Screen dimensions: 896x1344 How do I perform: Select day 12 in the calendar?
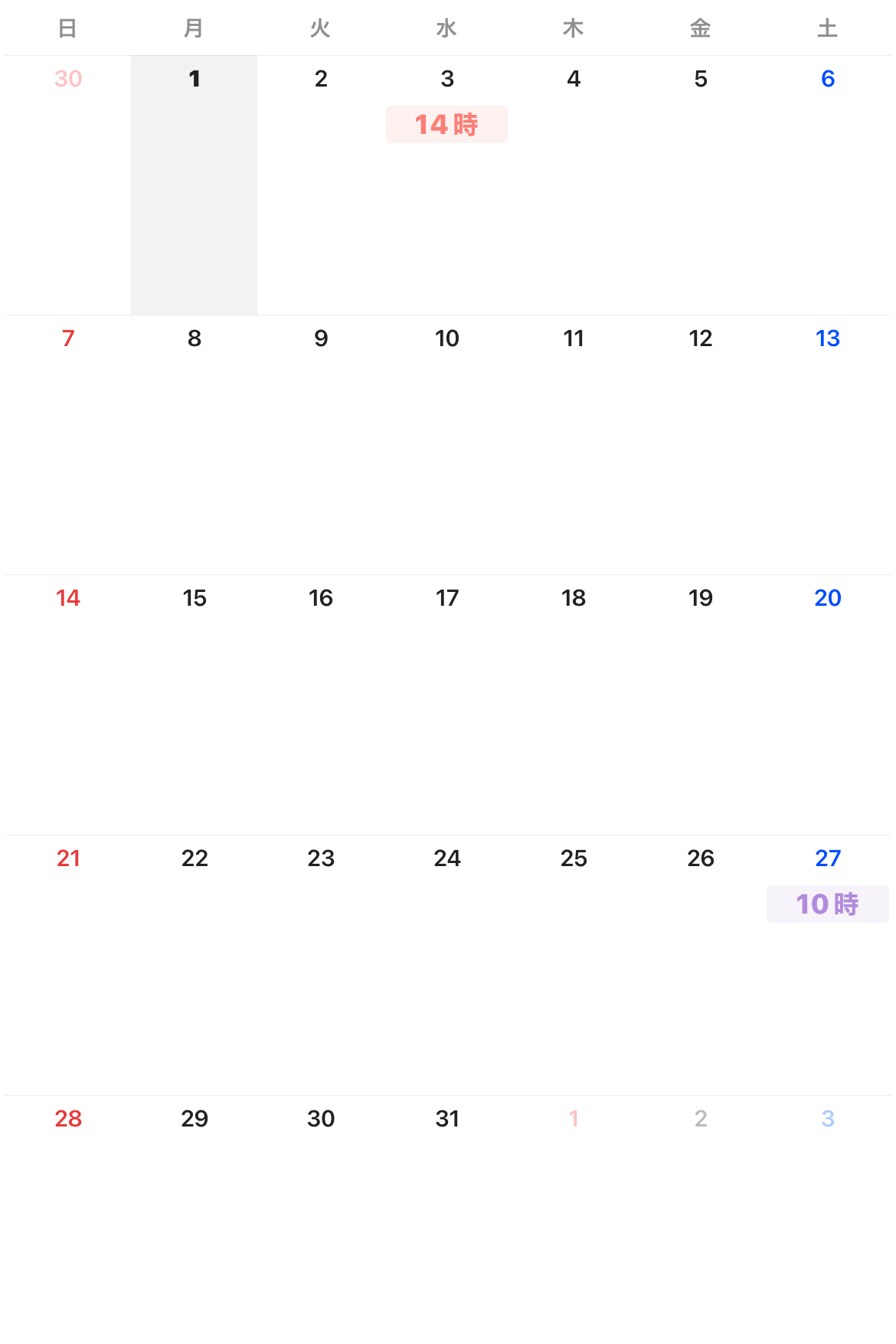point(701,338)
